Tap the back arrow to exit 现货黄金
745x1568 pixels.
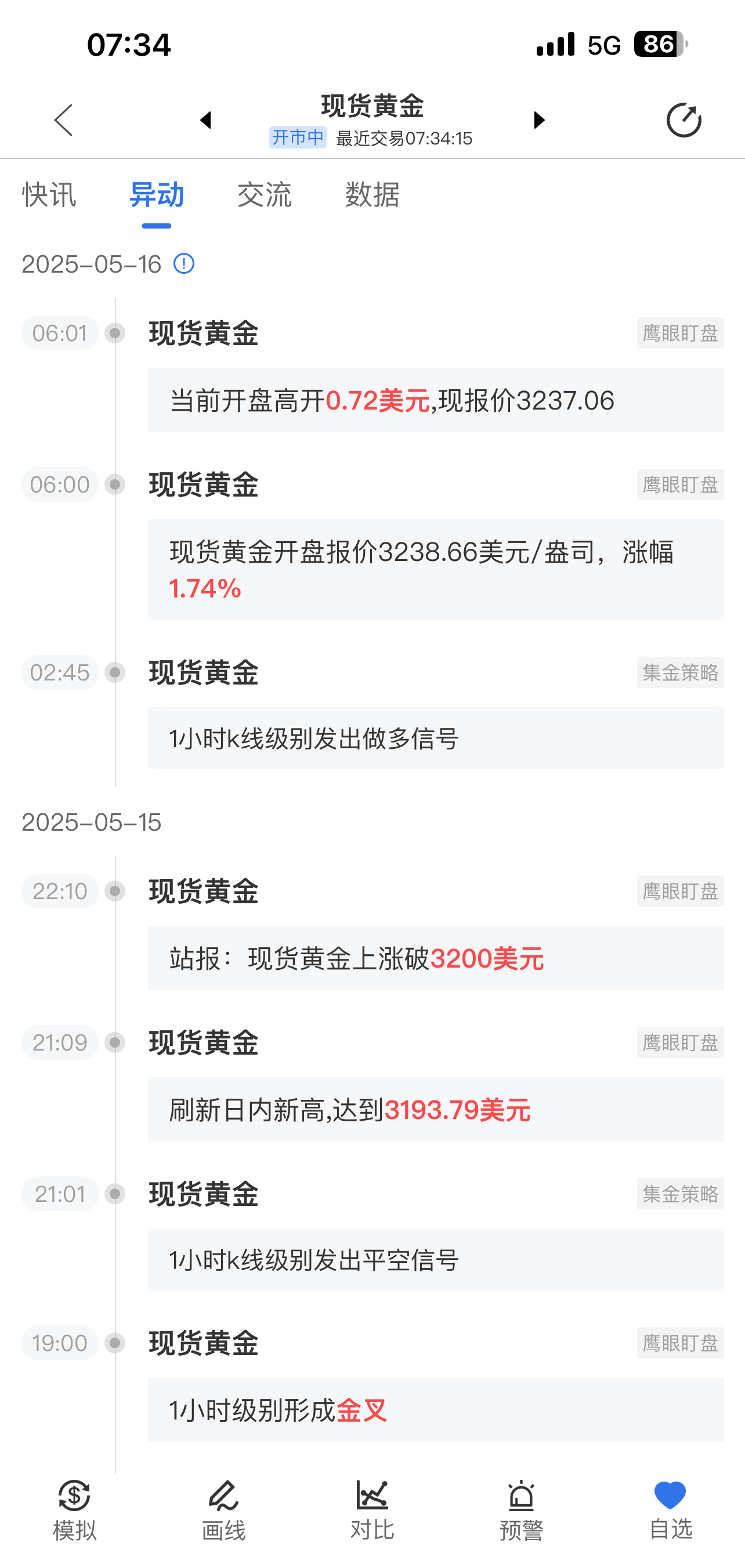point(63,119)
